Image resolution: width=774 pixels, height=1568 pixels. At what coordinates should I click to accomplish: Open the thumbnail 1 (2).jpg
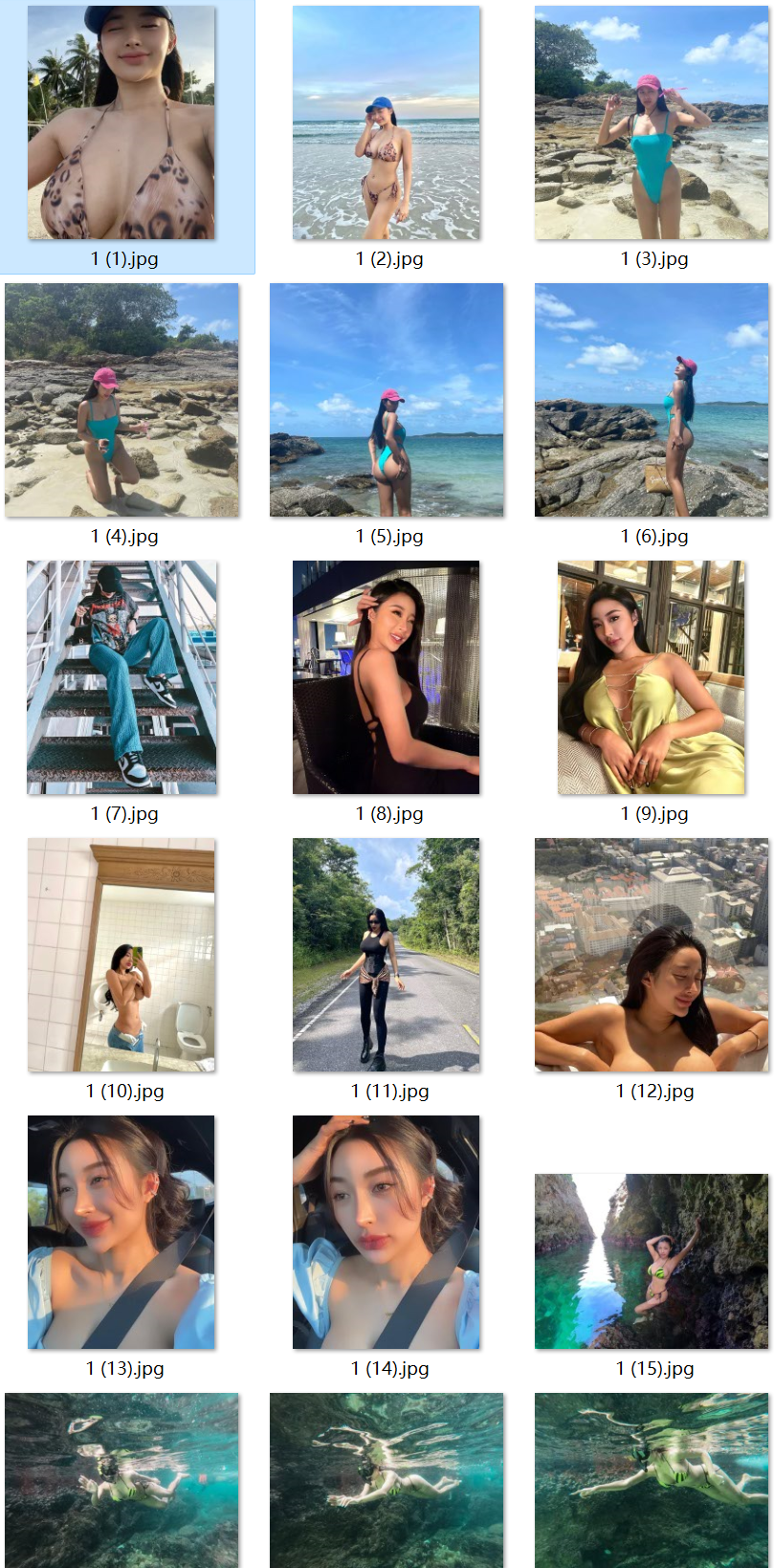pos(387,122)
